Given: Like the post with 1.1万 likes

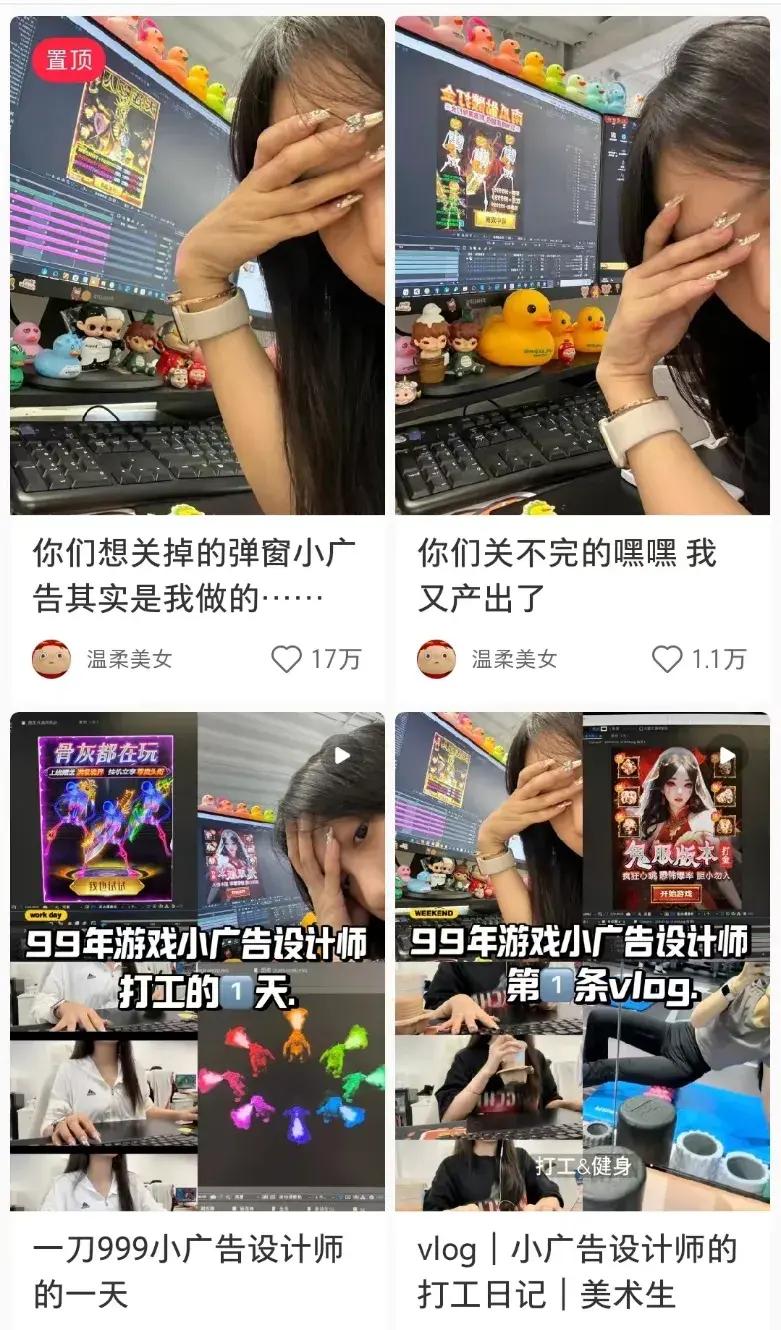Looking at the screenshot, I should 667,659.
